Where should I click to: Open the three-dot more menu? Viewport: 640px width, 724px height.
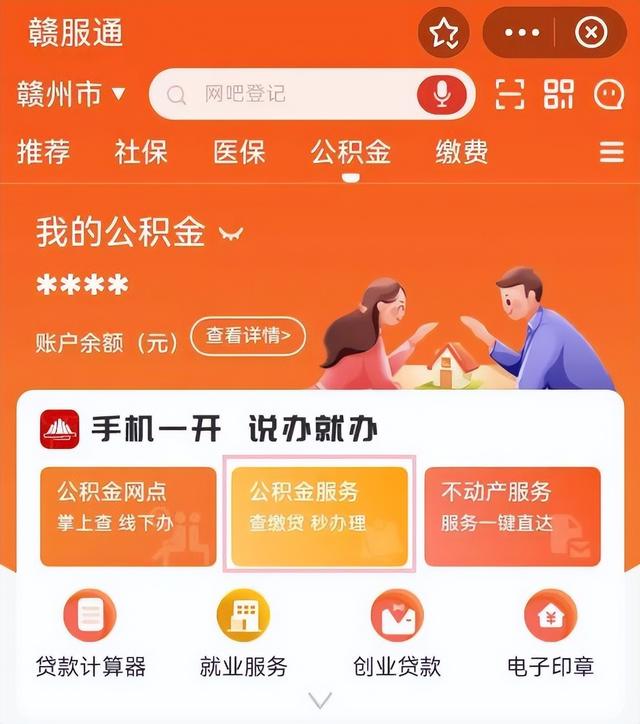click(x=522, y=33)
